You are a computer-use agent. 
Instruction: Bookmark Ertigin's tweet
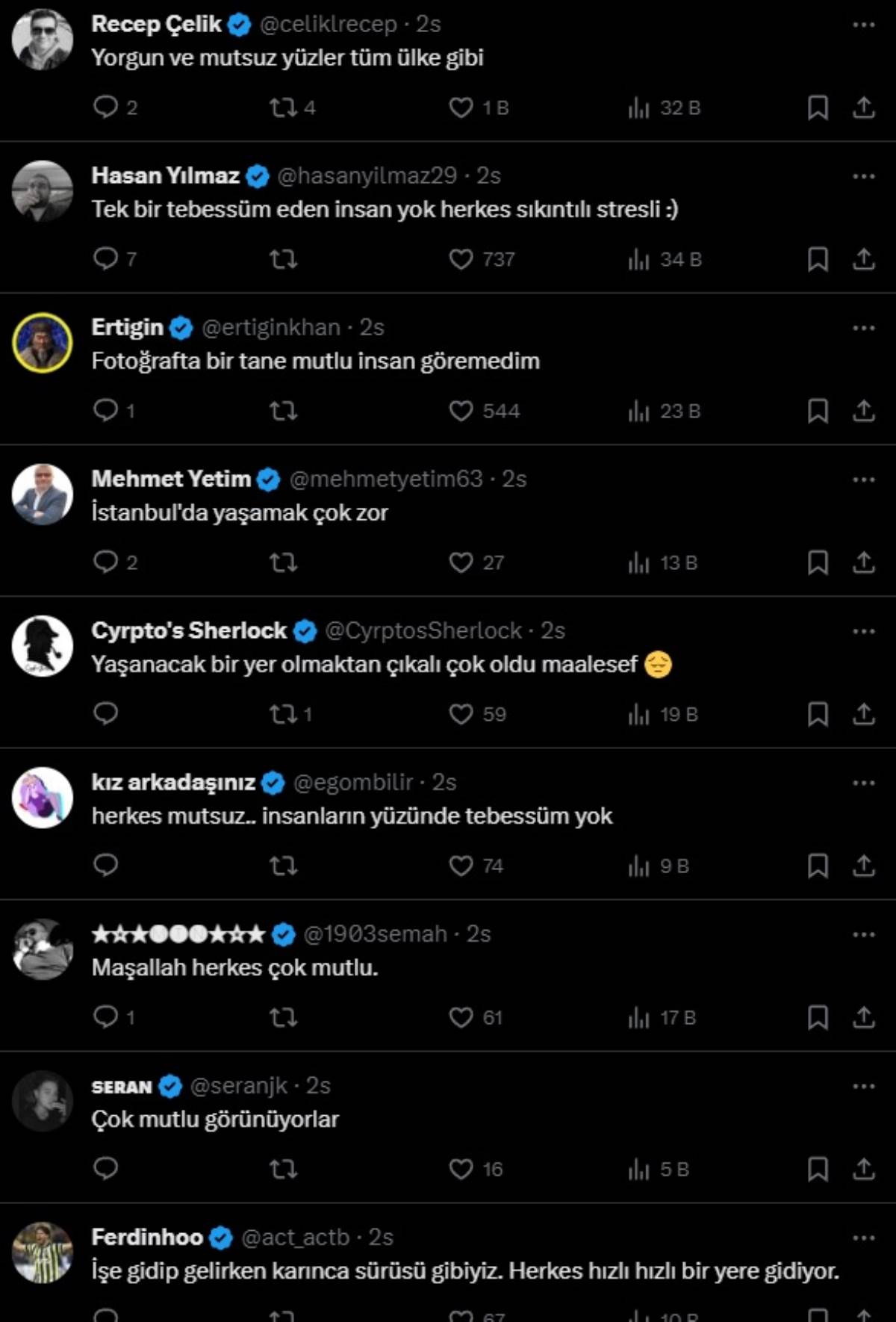click(x=818, y=411)
